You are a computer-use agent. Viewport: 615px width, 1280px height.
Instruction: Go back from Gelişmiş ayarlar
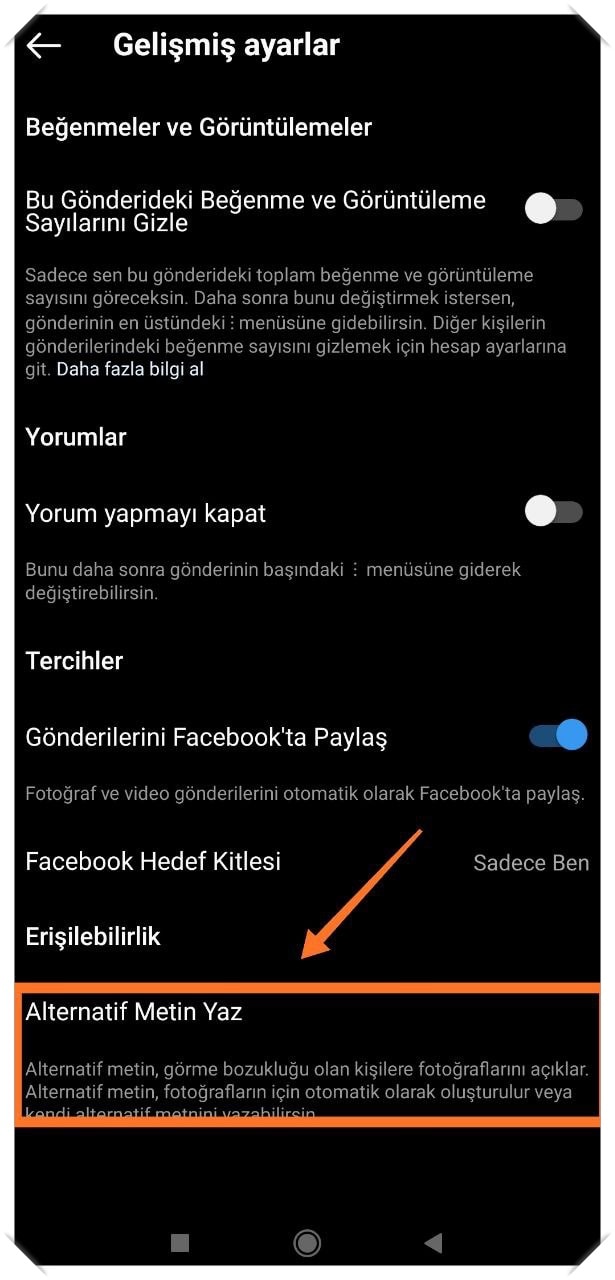(x=43, y=46)
